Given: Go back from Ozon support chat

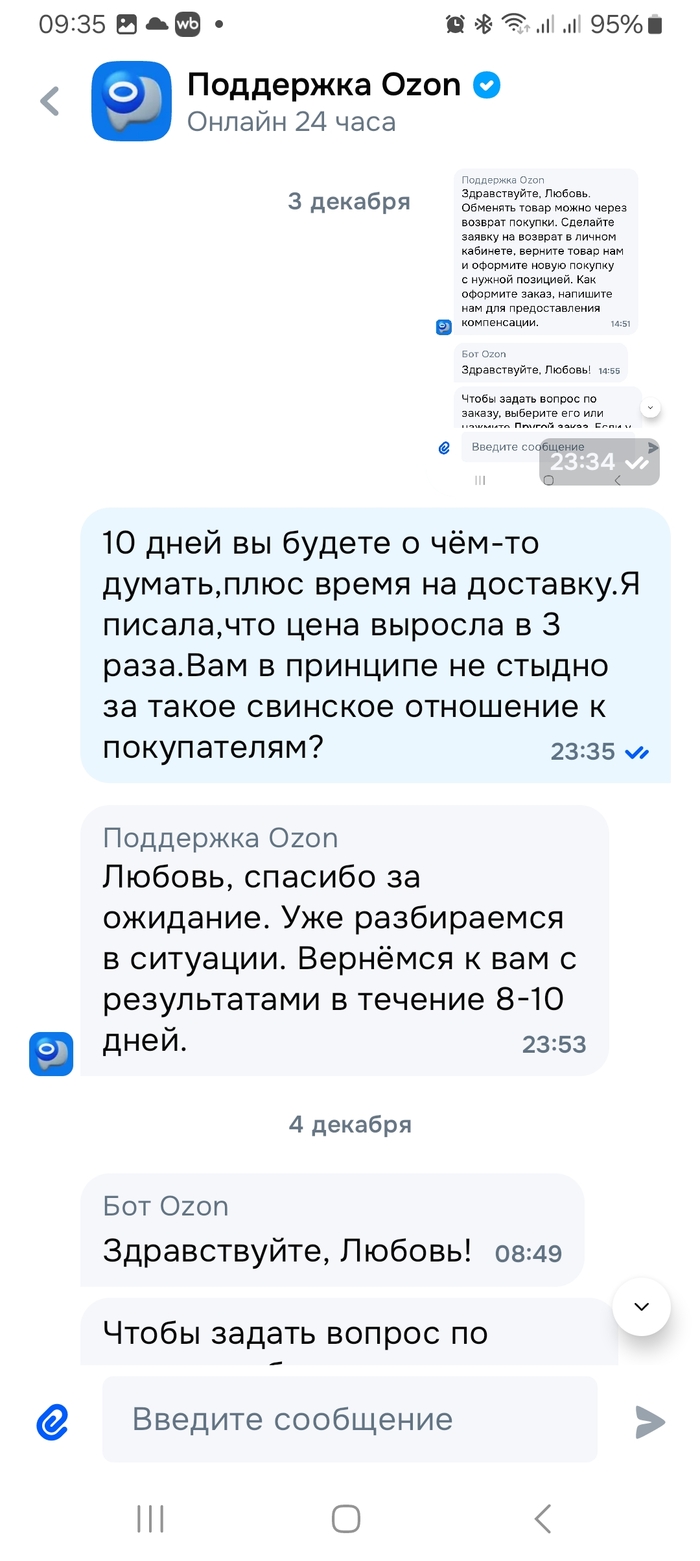Looking at the screenshot, I should (49, 101).
